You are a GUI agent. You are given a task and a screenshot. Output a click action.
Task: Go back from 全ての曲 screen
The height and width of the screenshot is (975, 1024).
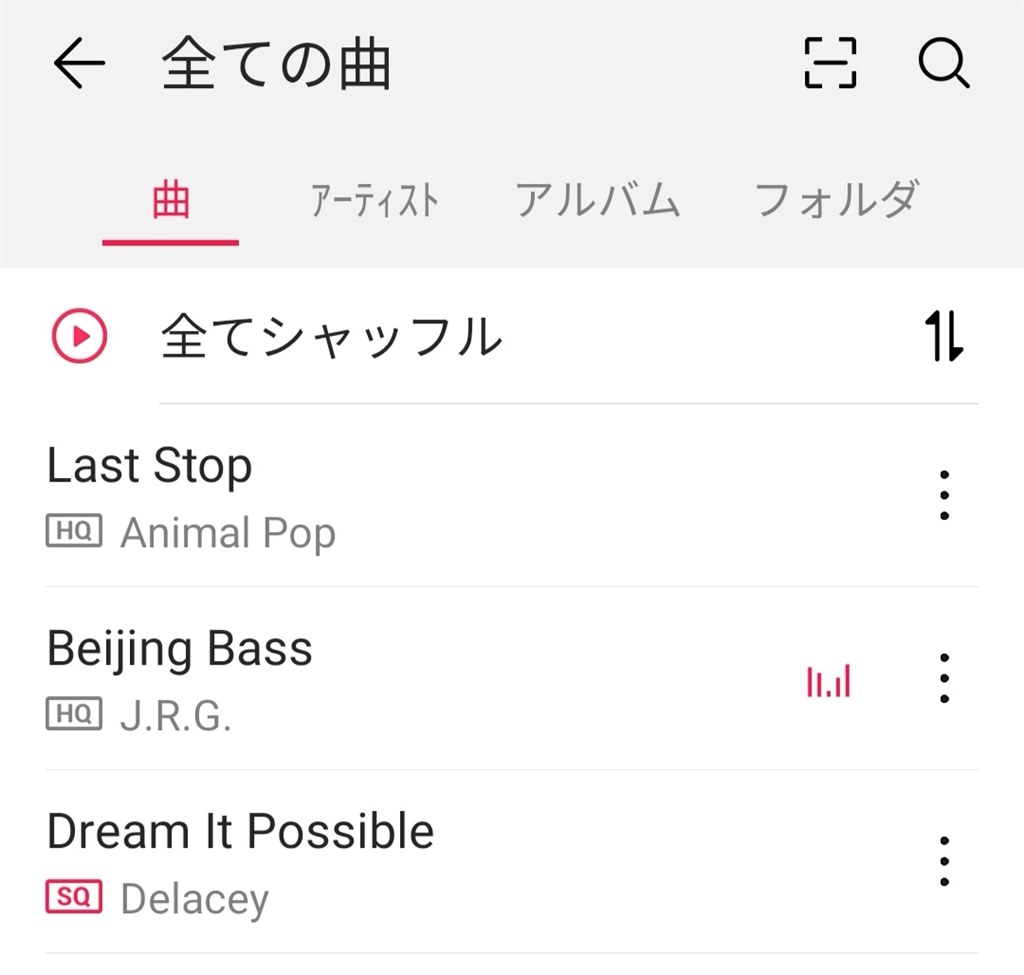(79, 65)
